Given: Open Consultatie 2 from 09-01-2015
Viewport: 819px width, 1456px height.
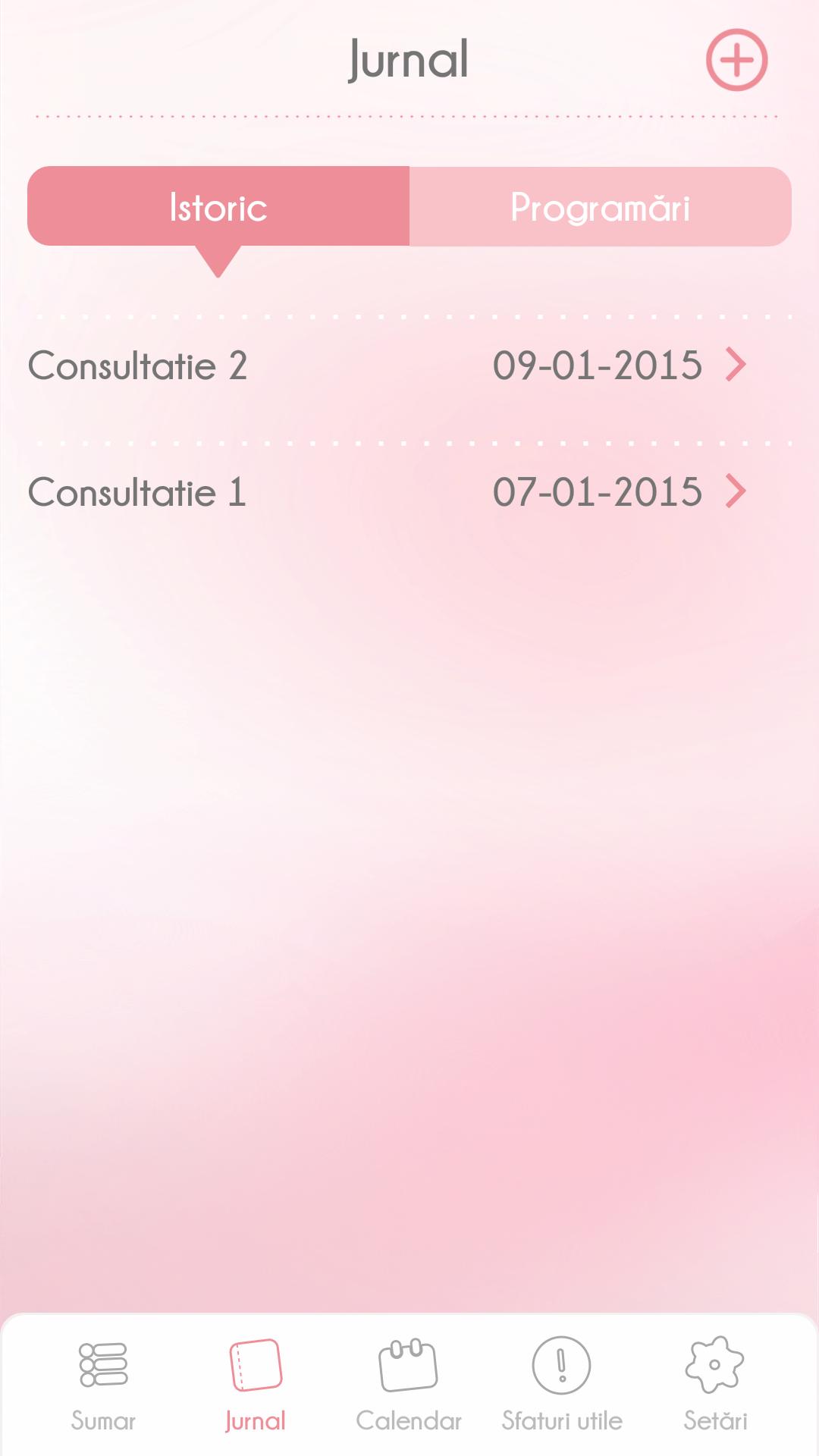Looking at the screenshot, I should (409, 366).
